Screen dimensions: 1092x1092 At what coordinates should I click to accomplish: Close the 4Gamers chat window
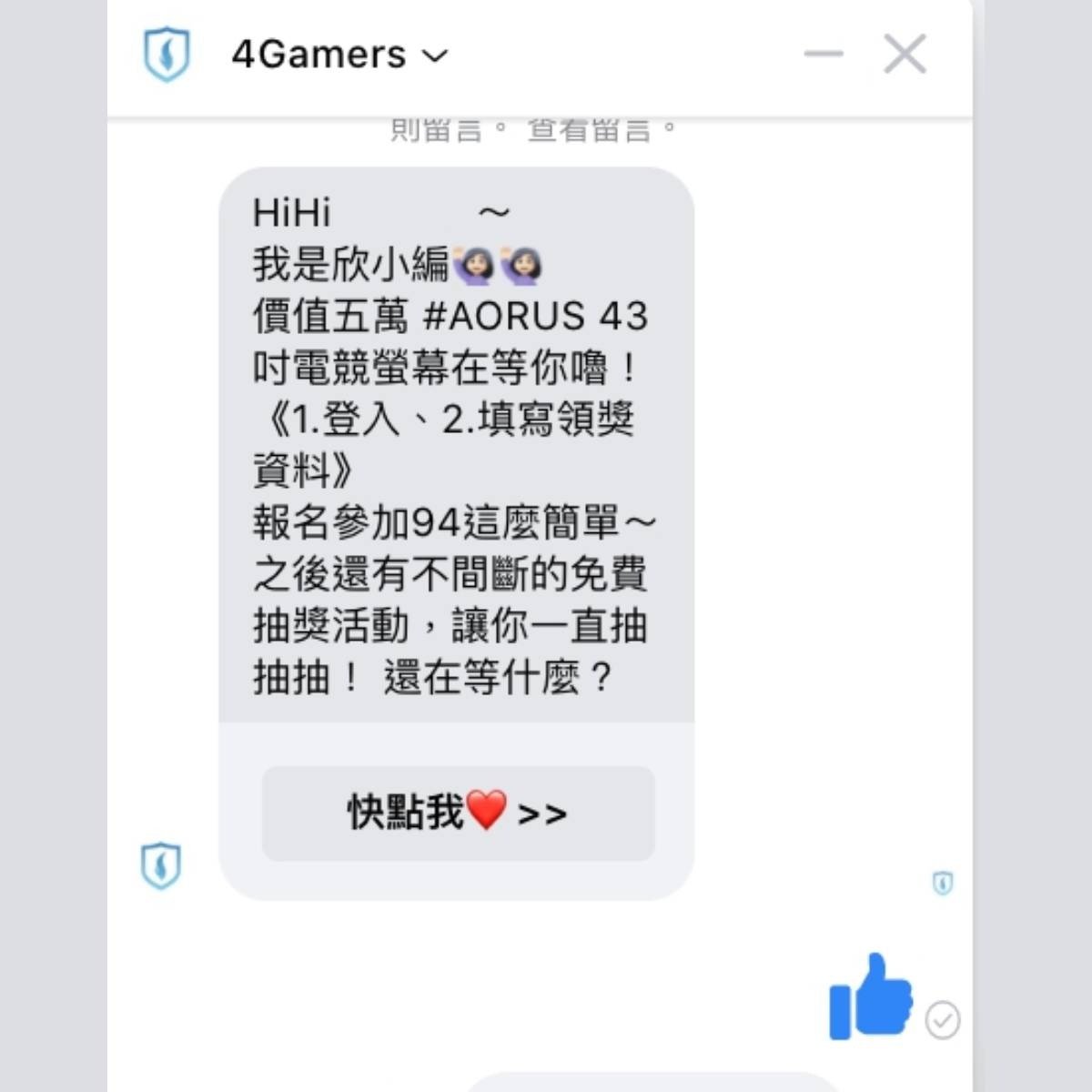click(905, 54)
